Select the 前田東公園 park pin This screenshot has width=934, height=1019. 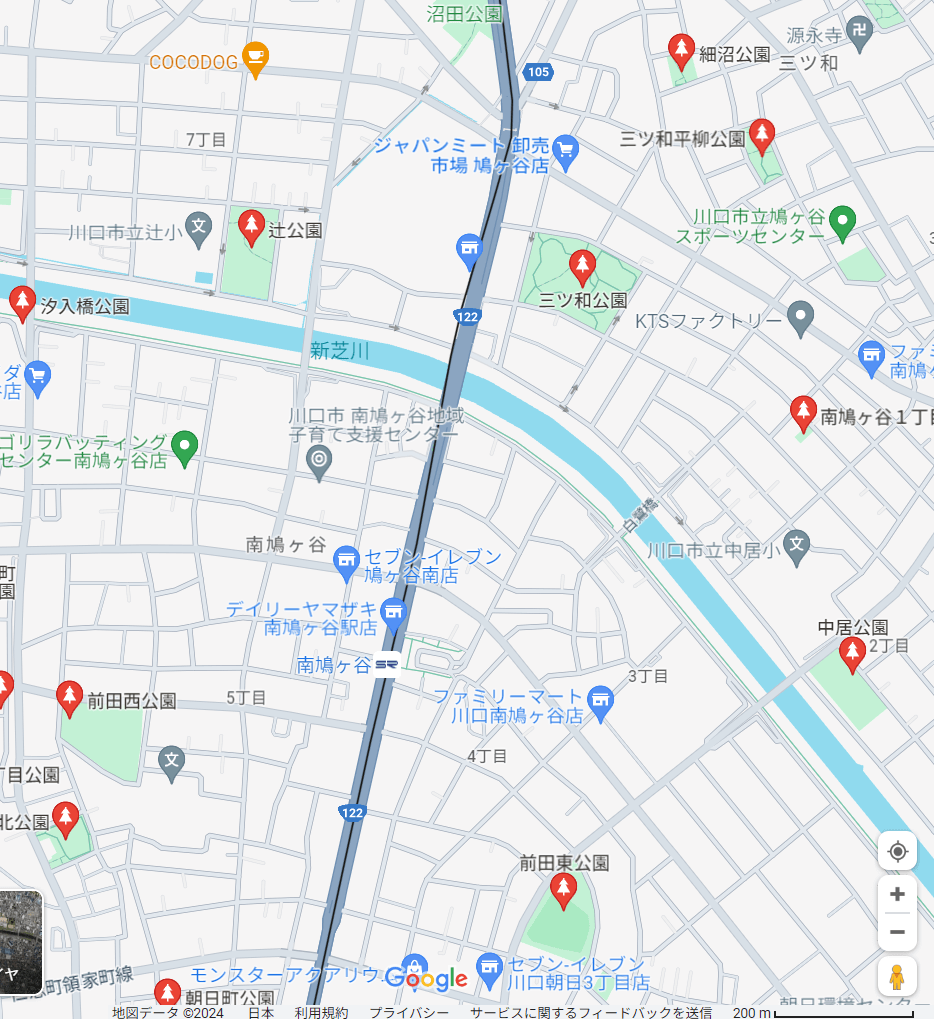tap(564, 888)
